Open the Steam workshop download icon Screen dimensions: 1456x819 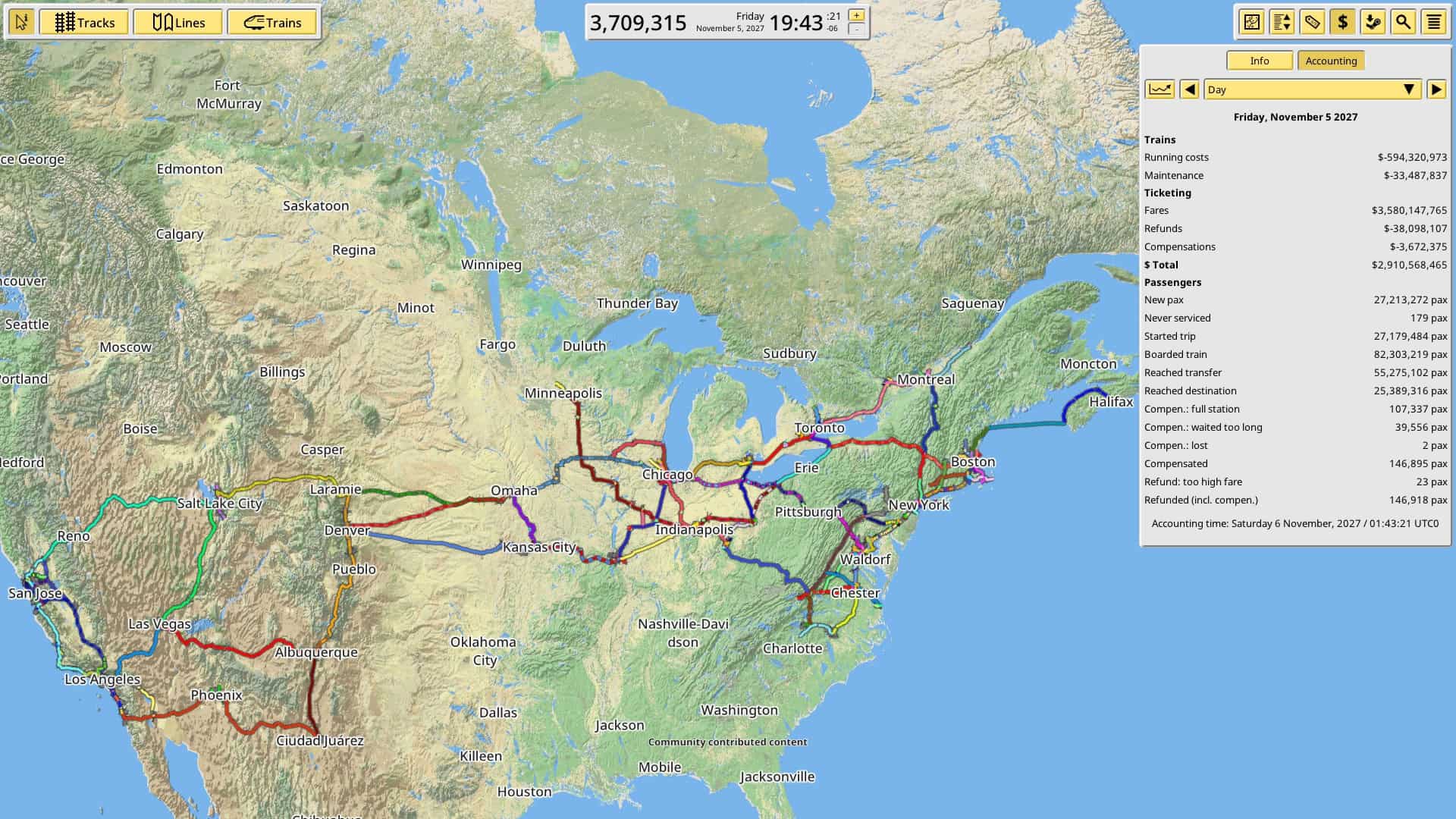tap(1373, 22)
